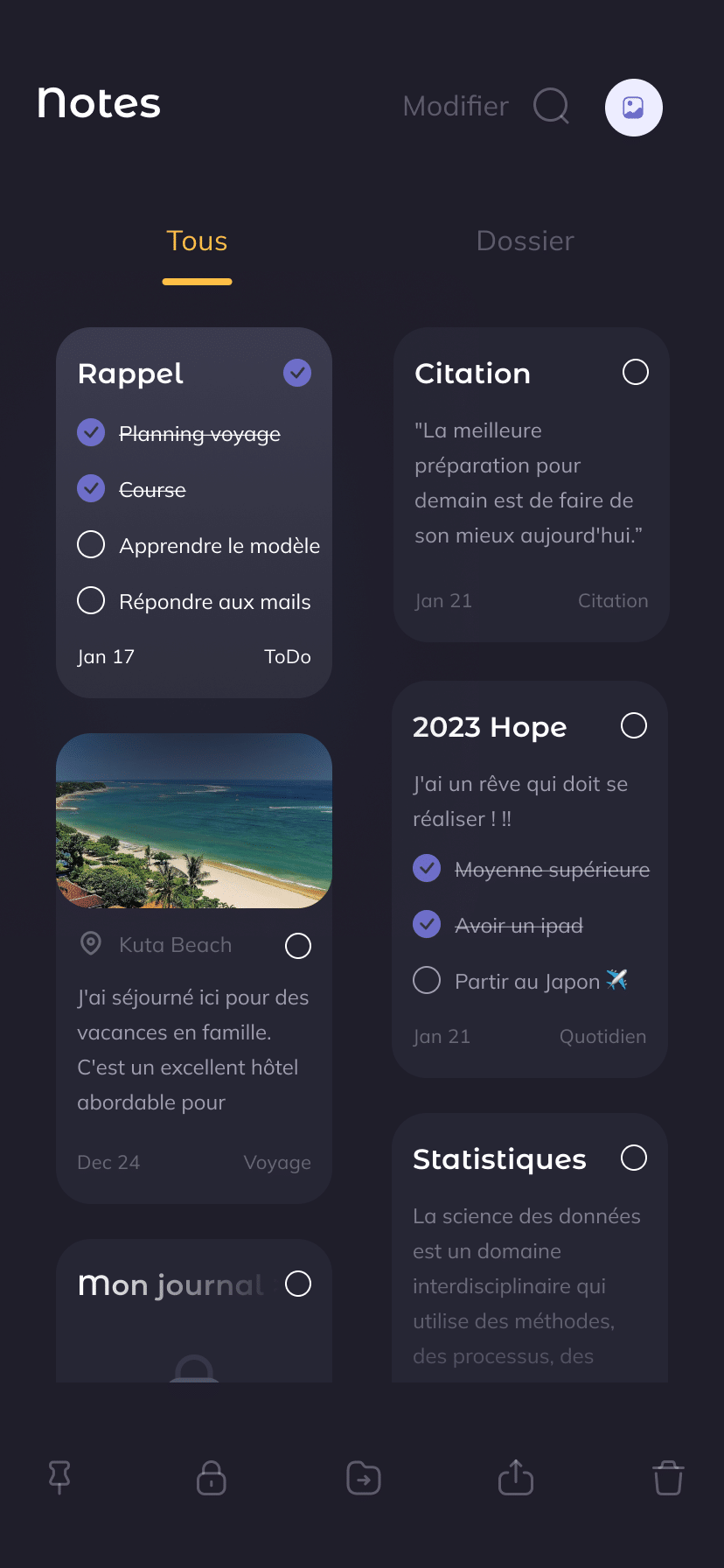Open the image icon button

(634, 108)
